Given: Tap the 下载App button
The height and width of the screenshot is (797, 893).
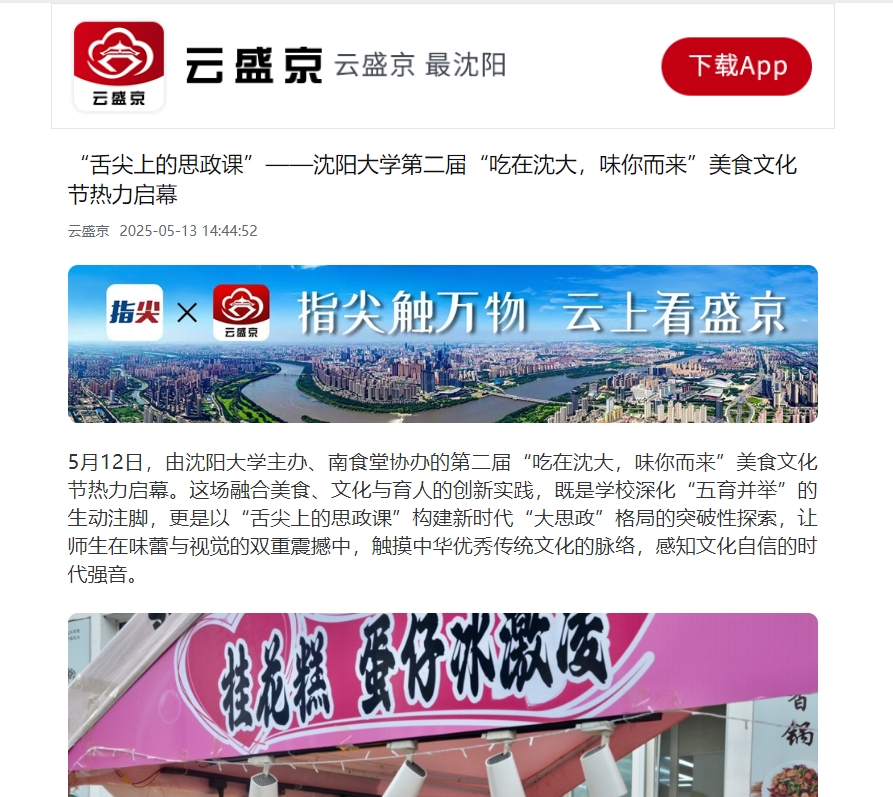Looking at the screenshot, I should coord(736,67).
